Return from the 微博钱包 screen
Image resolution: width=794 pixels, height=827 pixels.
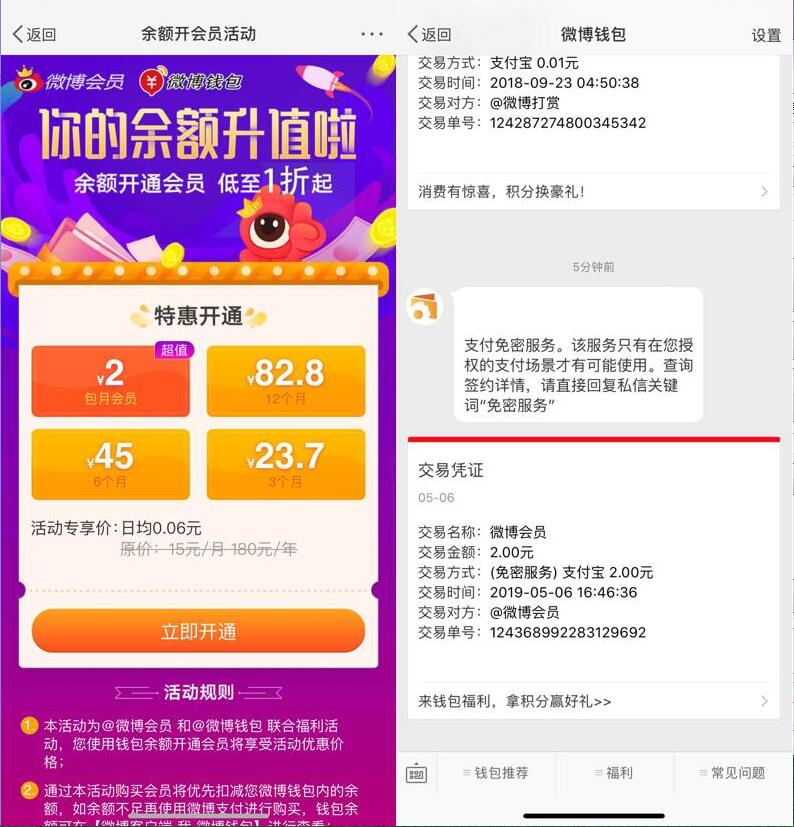coord(430,34)
